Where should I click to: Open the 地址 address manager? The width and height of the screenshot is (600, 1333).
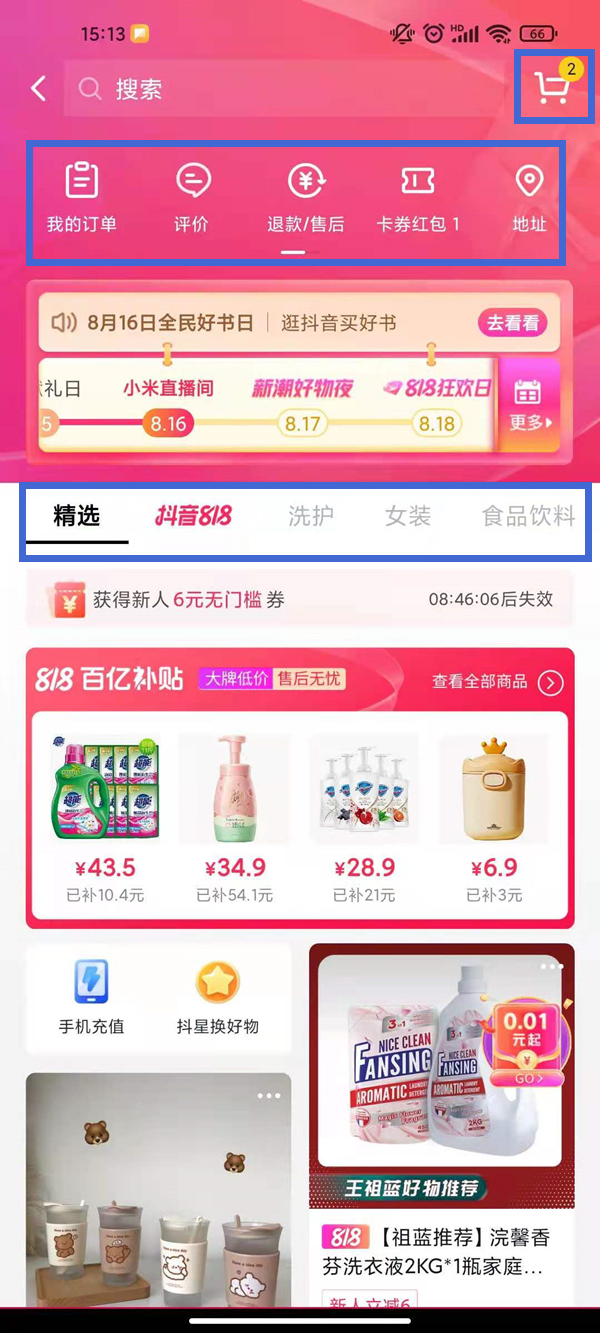coord(529,200)
